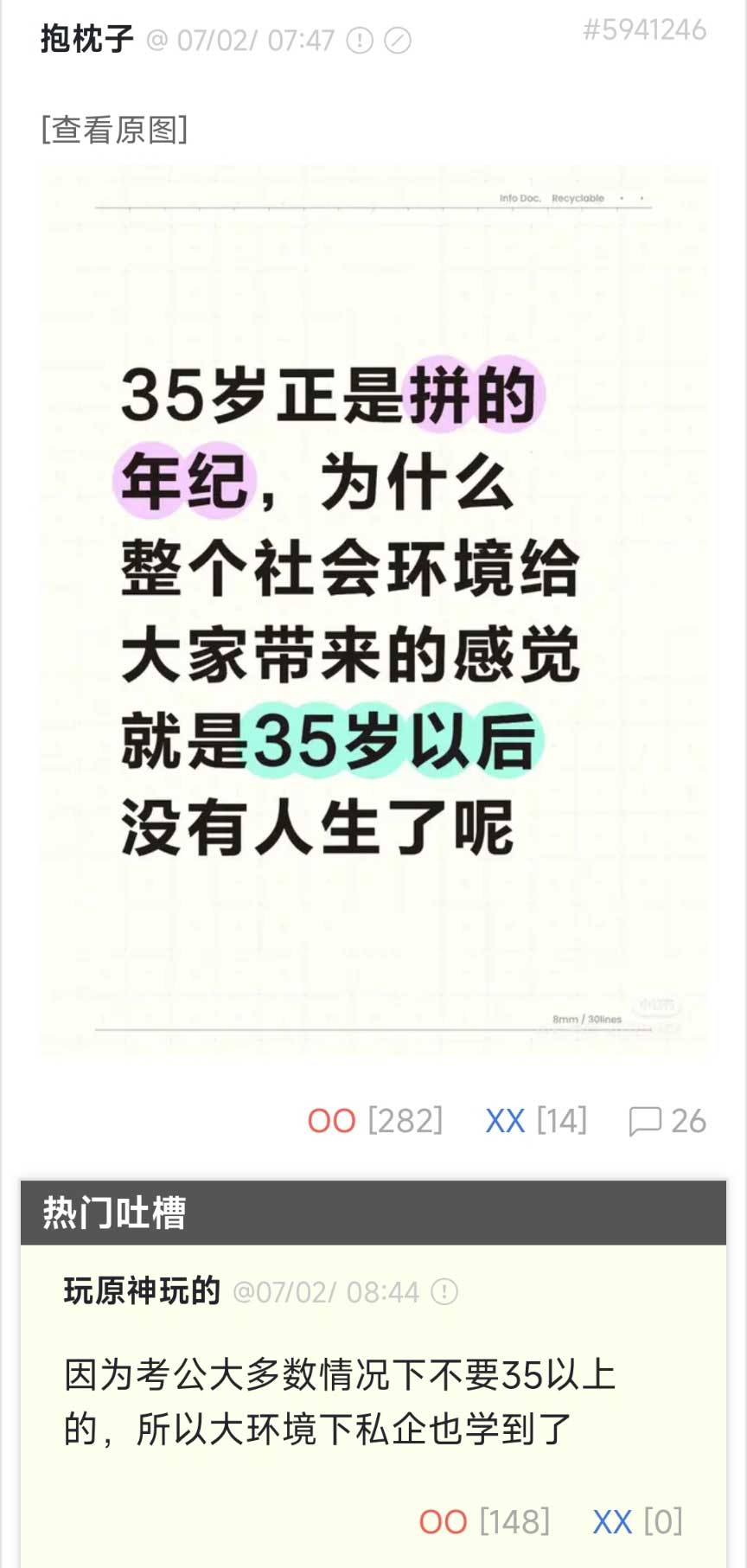Report 玩原神玩的's comment
Image resolution: width=747 pixels, height=1568 pixels.
click(x=444, y=1292)
